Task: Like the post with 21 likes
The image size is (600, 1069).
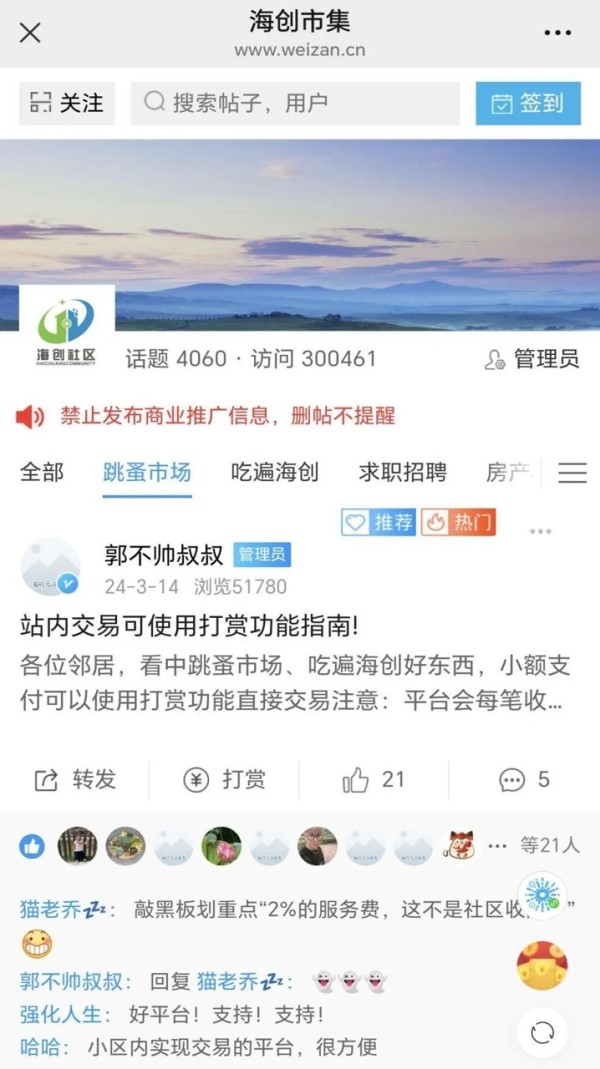Action: tap(373, 780)
